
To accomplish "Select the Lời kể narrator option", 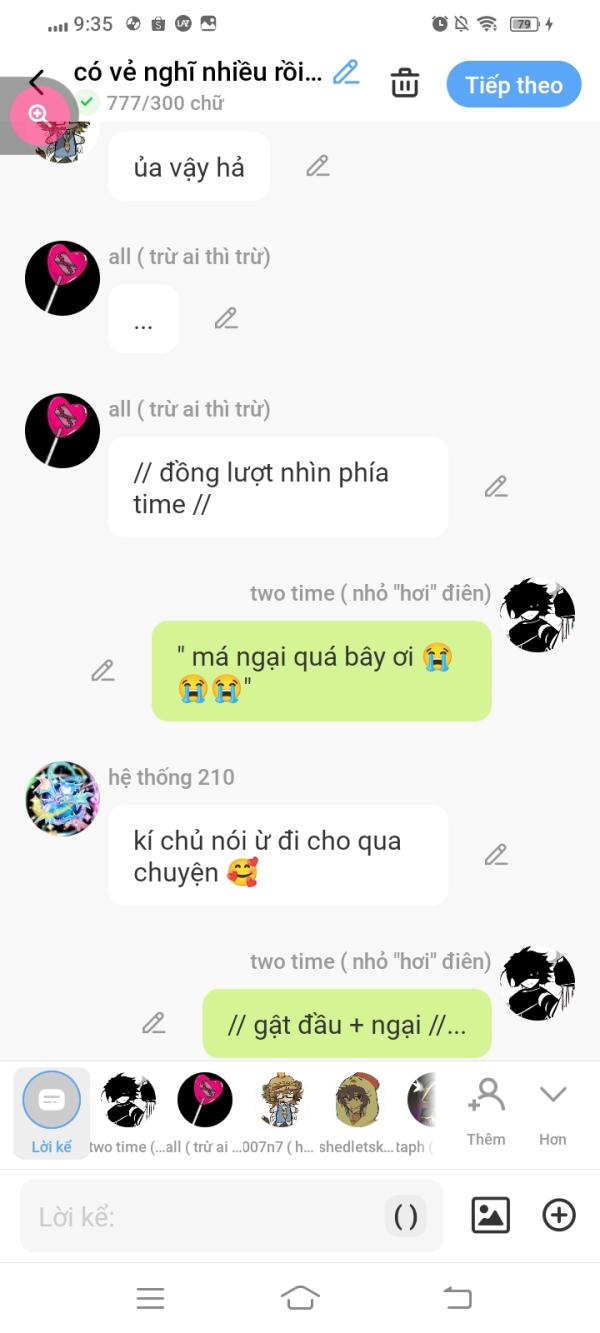I will pos(51,1112).
